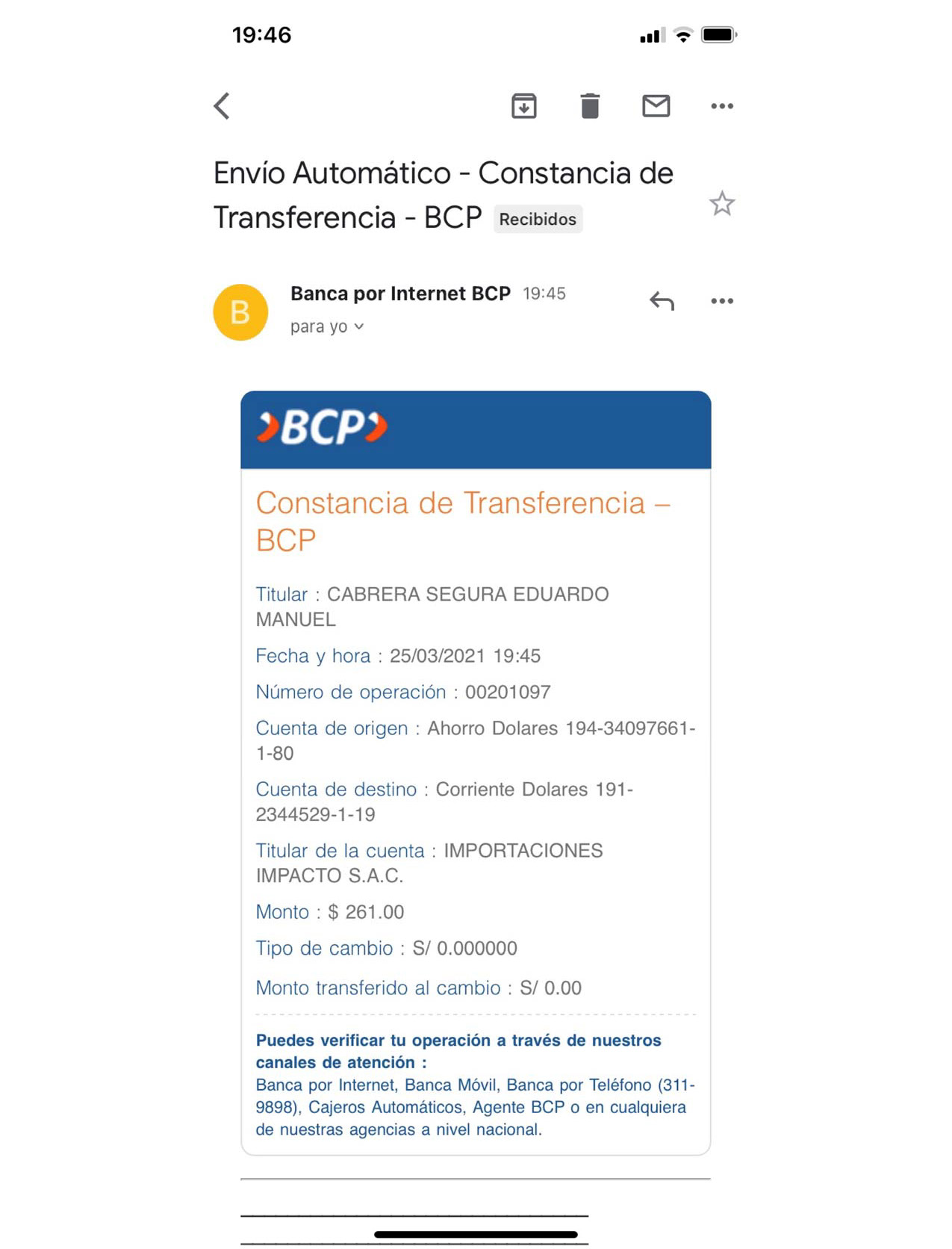952x1249 pixels.
Task: Mark email as unread
Action: click(x=656, y=106)
